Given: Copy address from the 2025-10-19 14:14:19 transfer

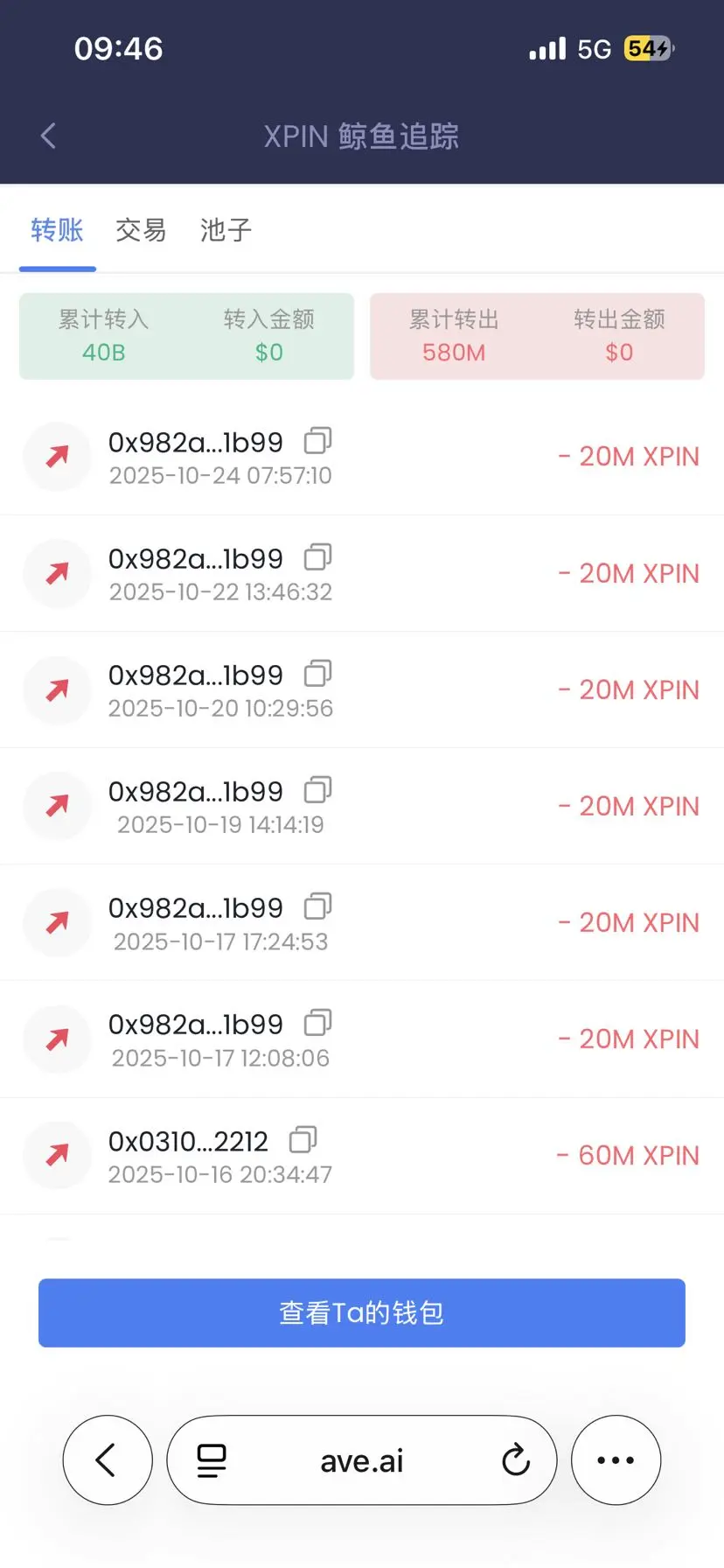Looking at the screenshot, I should [317, 790].
